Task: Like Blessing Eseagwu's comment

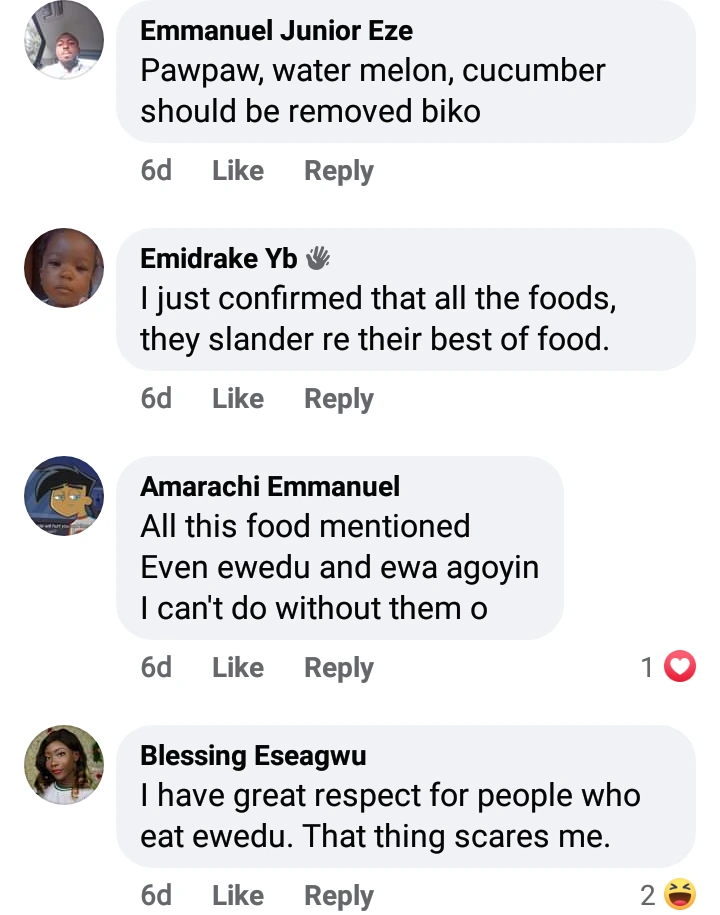Action: click(x=237, y=895)
